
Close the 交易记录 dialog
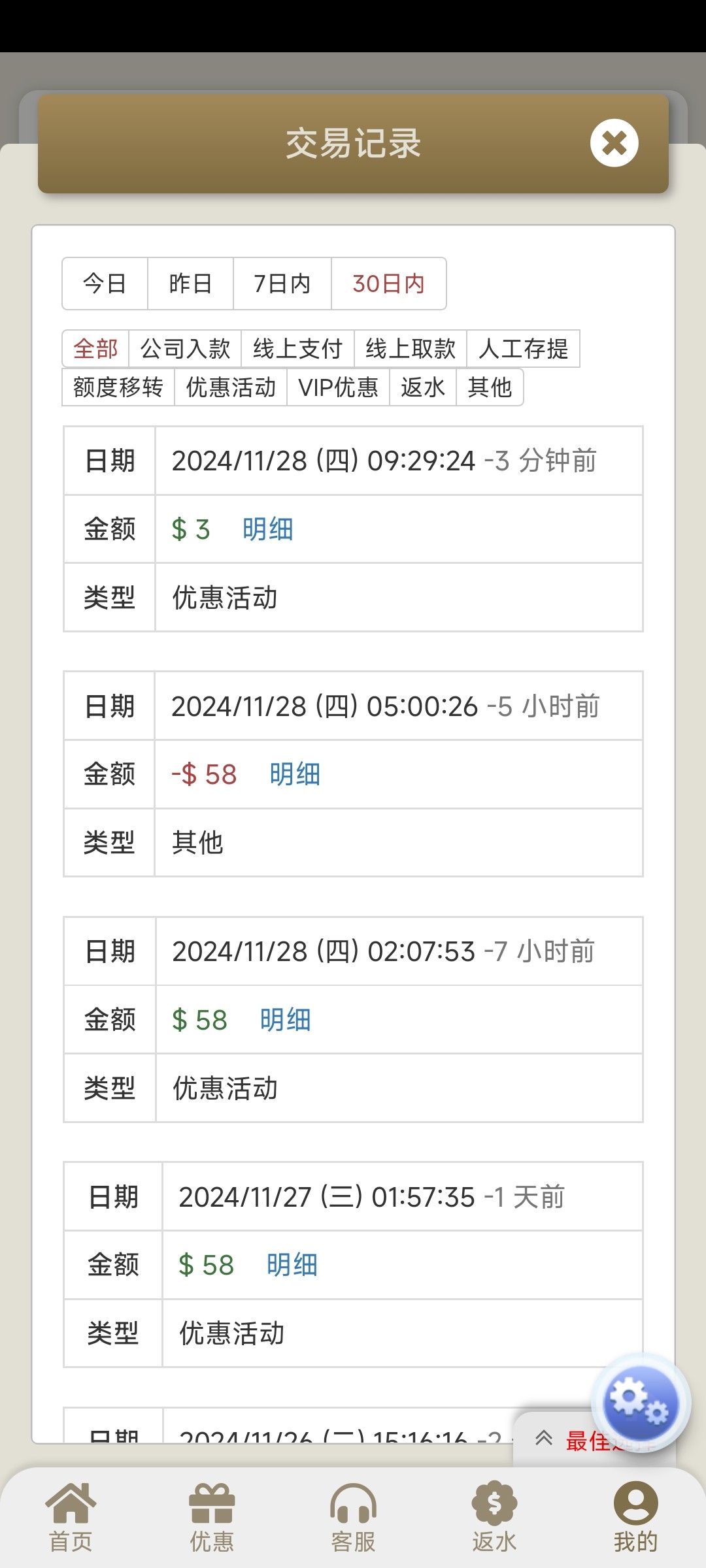click(x=614, y=143)
